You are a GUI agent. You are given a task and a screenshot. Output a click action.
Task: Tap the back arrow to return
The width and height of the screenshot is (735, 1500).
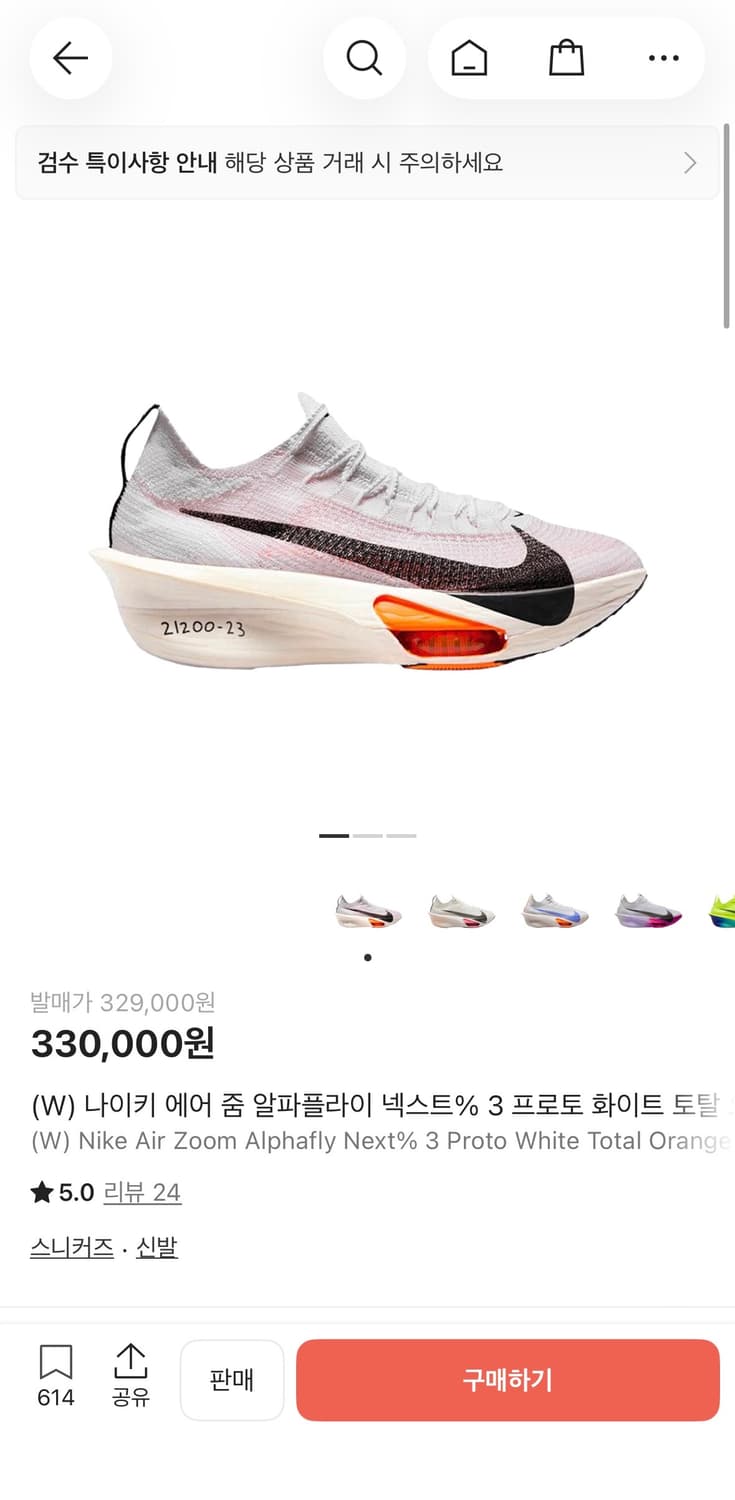(70, 58)
